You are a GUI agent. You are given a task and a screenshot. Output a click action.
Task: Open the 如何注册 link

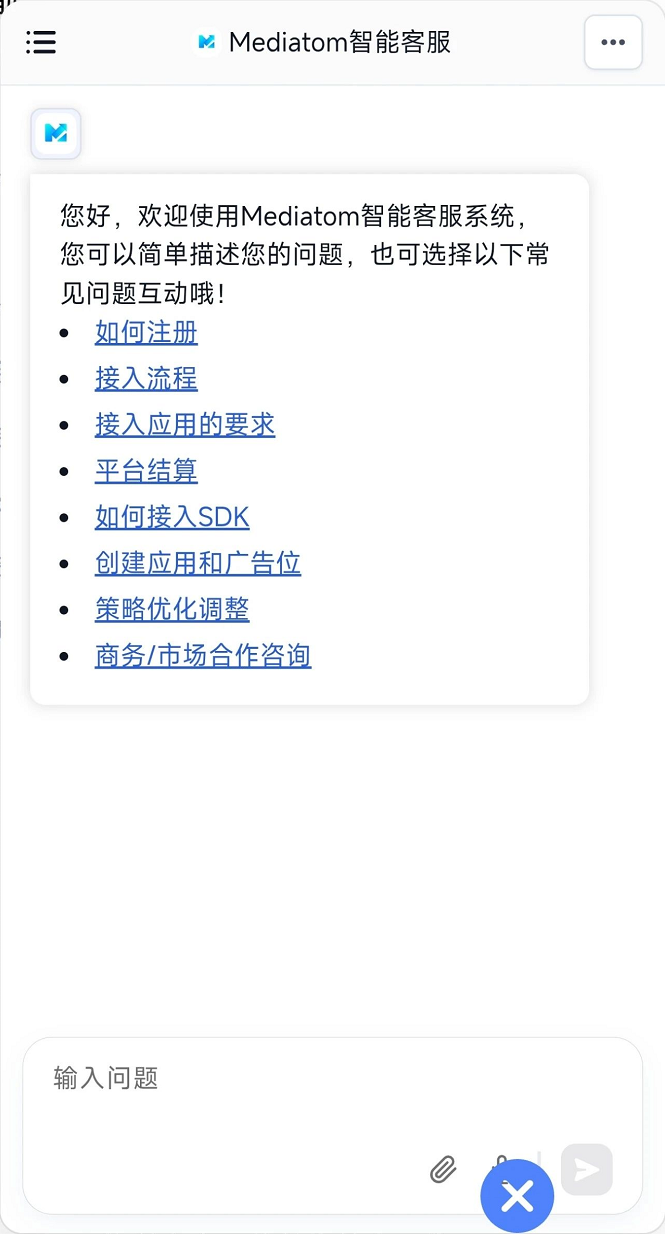pyautogui.click(x=146, y=332)
